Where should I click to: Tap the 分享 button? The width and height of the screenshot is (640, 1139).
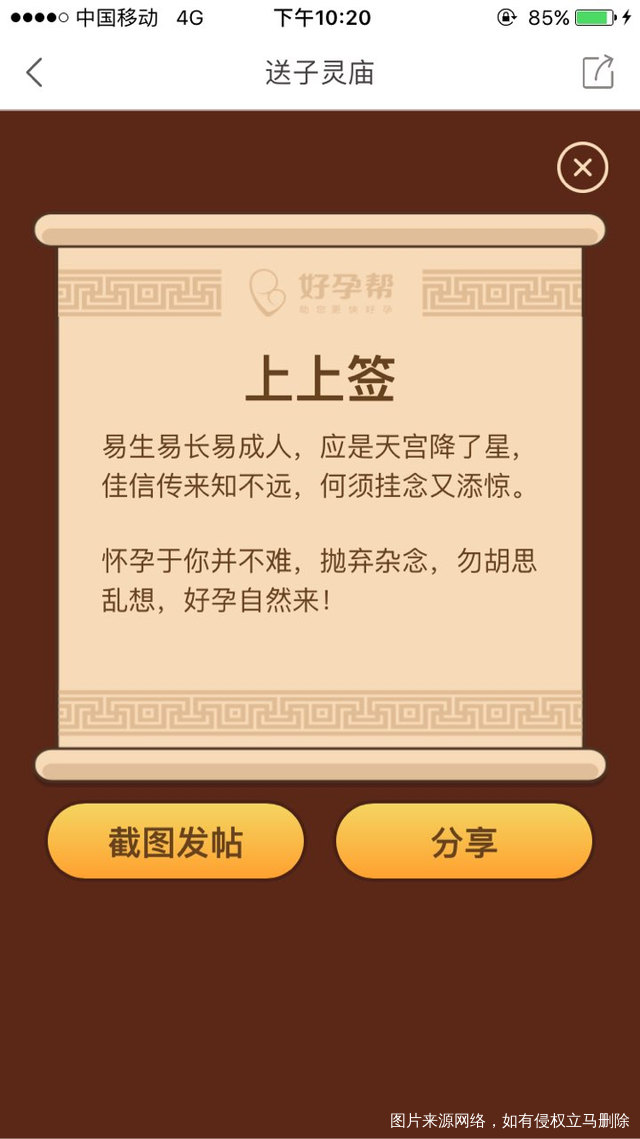464,842
